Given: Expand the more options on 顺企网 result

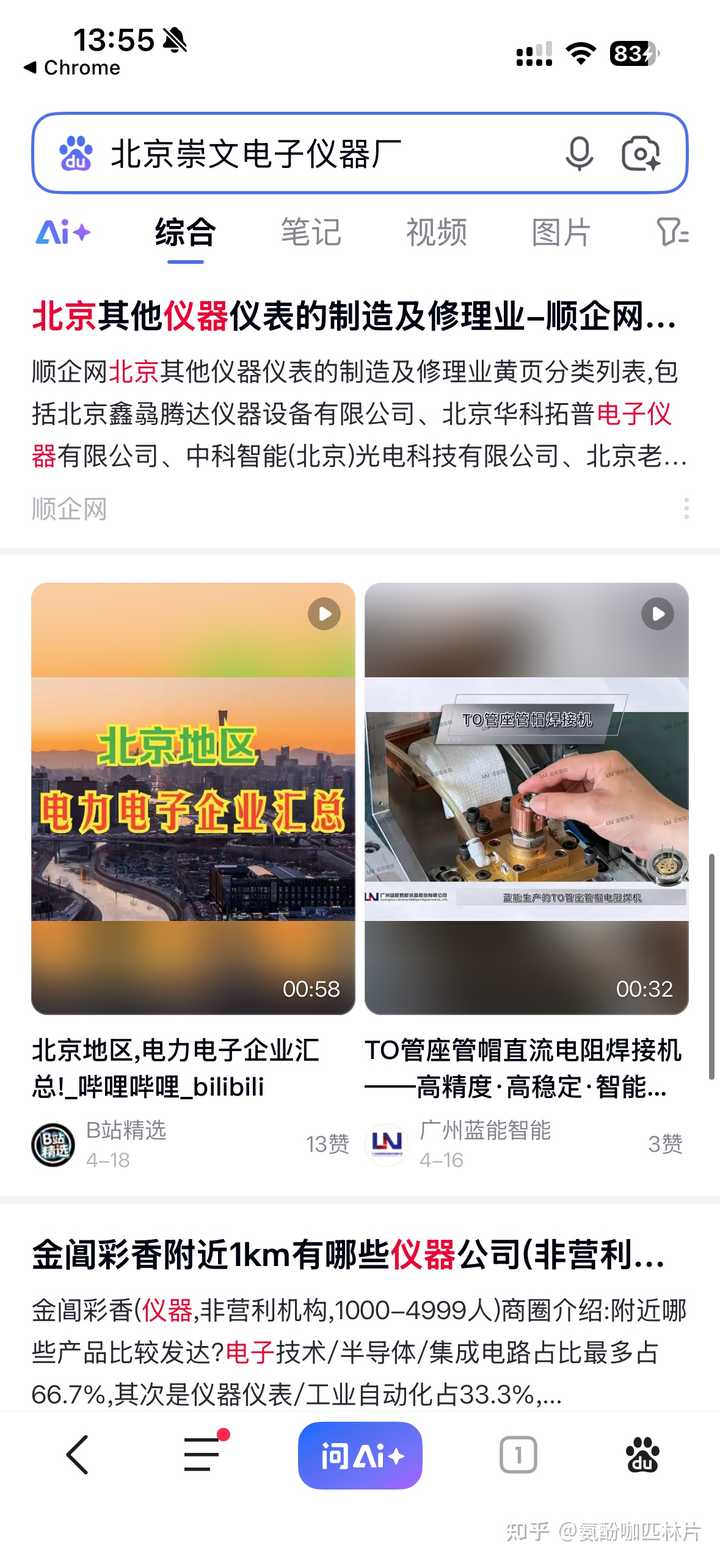Looking at the screenshot, I should pyautogui.click(x=687, y=508).
